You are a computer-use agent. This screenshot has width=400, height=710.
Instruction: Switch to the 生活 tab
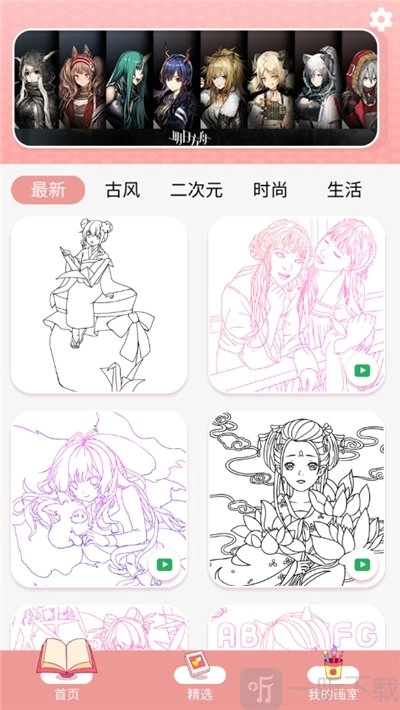tap(344, 190)
